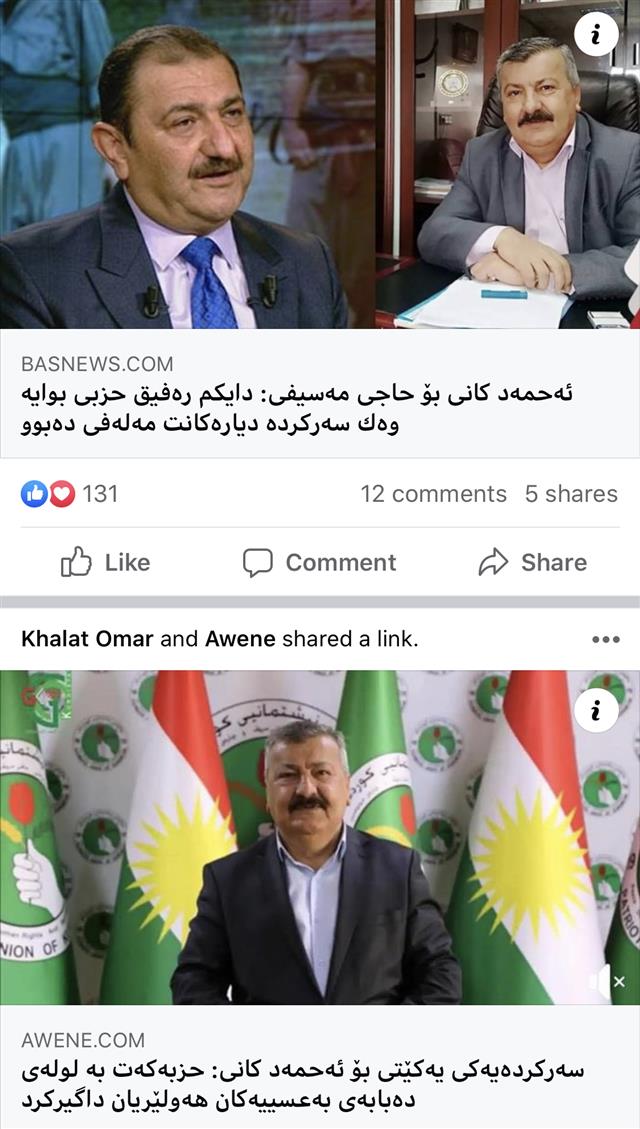Open the BASNEWS.COM article link
The width and height of the screenshot is (640, 1129).
(320, 394)
